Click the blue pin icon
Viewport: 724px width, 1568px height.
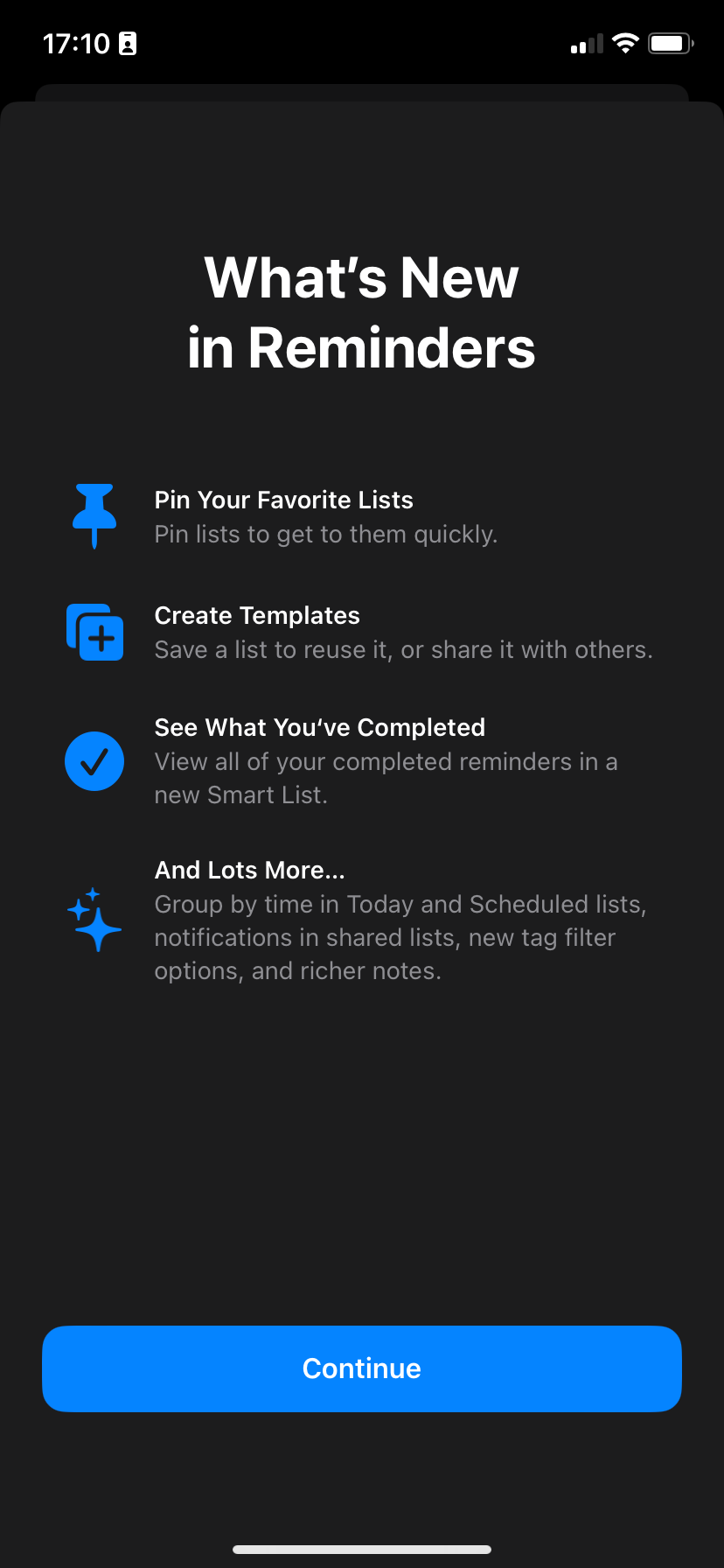(94, 516)
